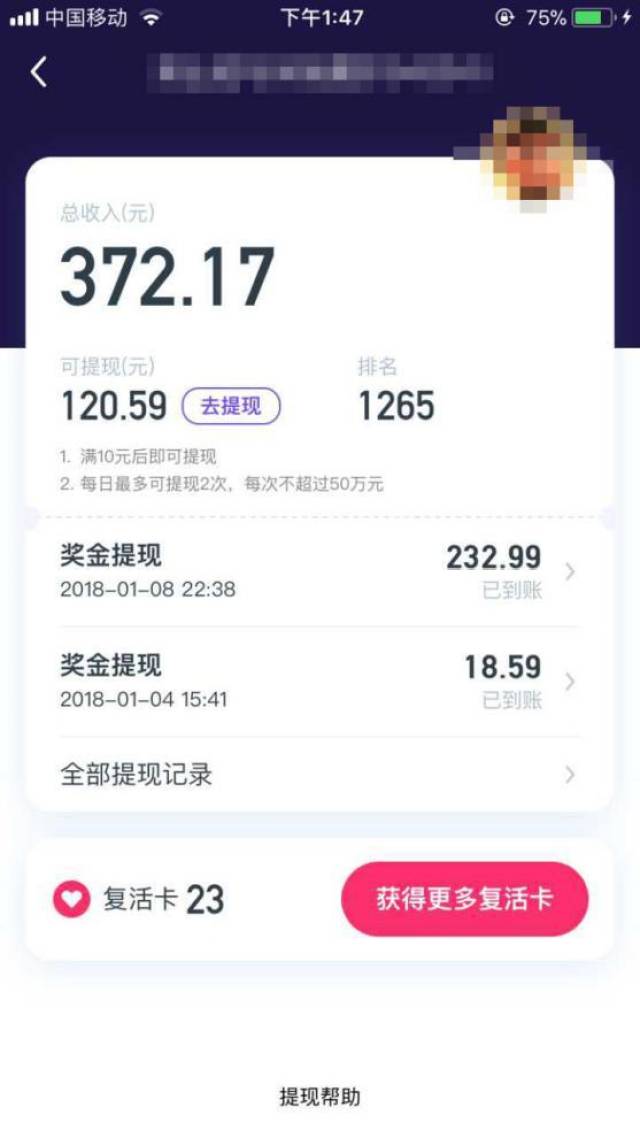Tap the 去提现 withdraw button
The width and height of the screenshot is (640, 1138).
[231, 406]
